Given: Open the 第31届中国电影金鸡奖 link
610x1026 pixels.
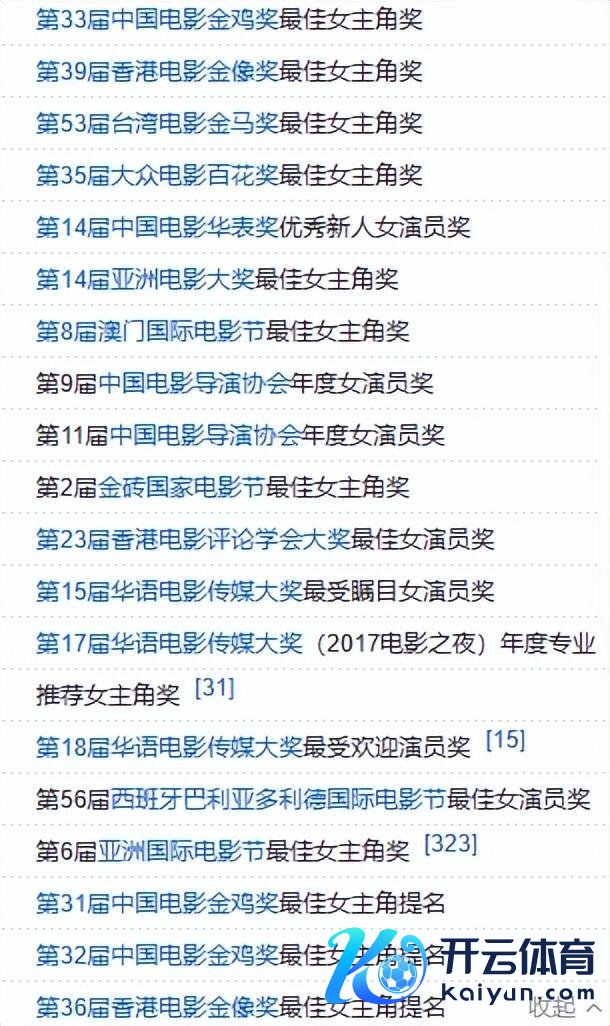Looking at the screenshot, I should 156,903.
